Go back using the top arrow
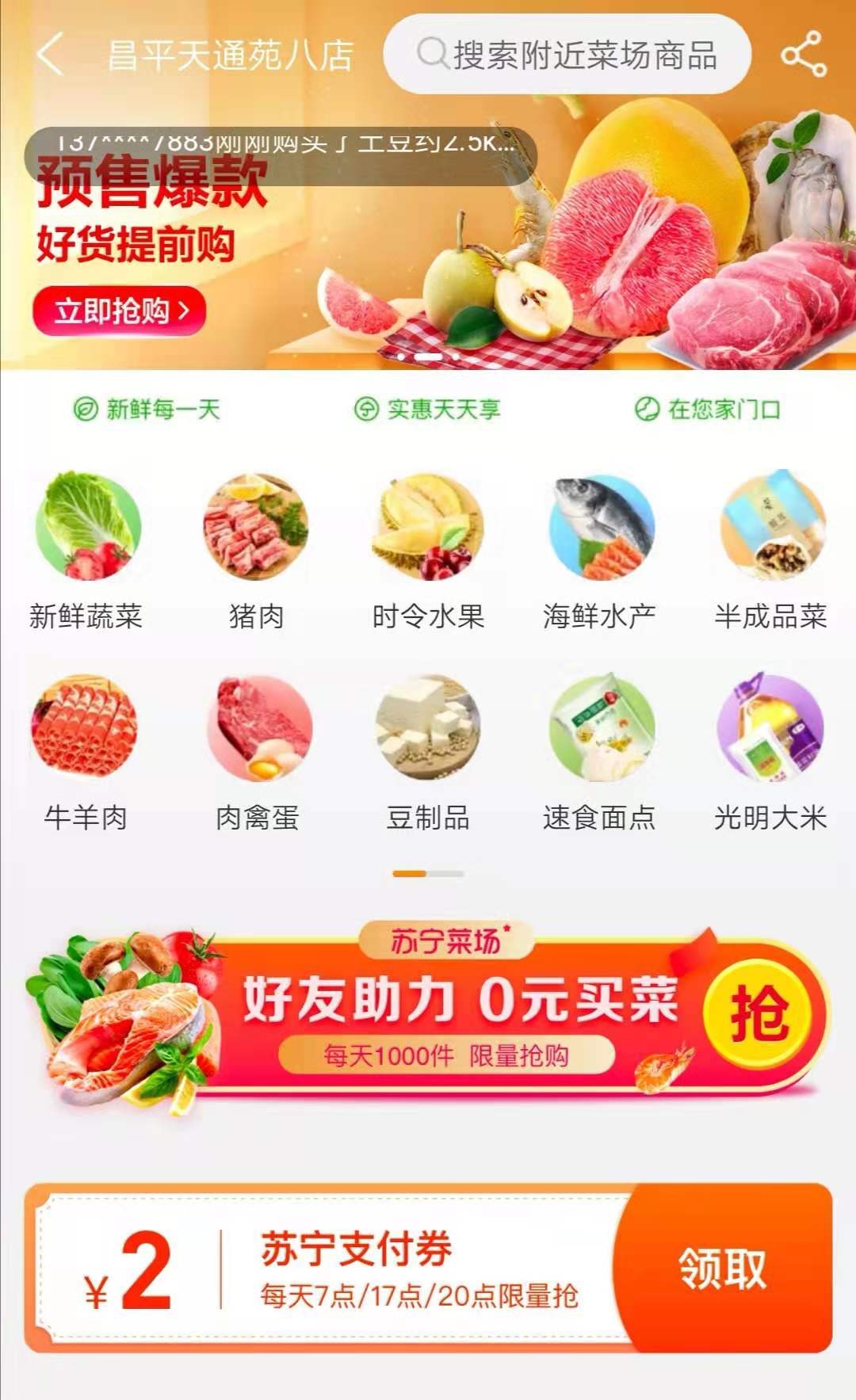This screenshot has width=856, height=1400. pos(50,55)
